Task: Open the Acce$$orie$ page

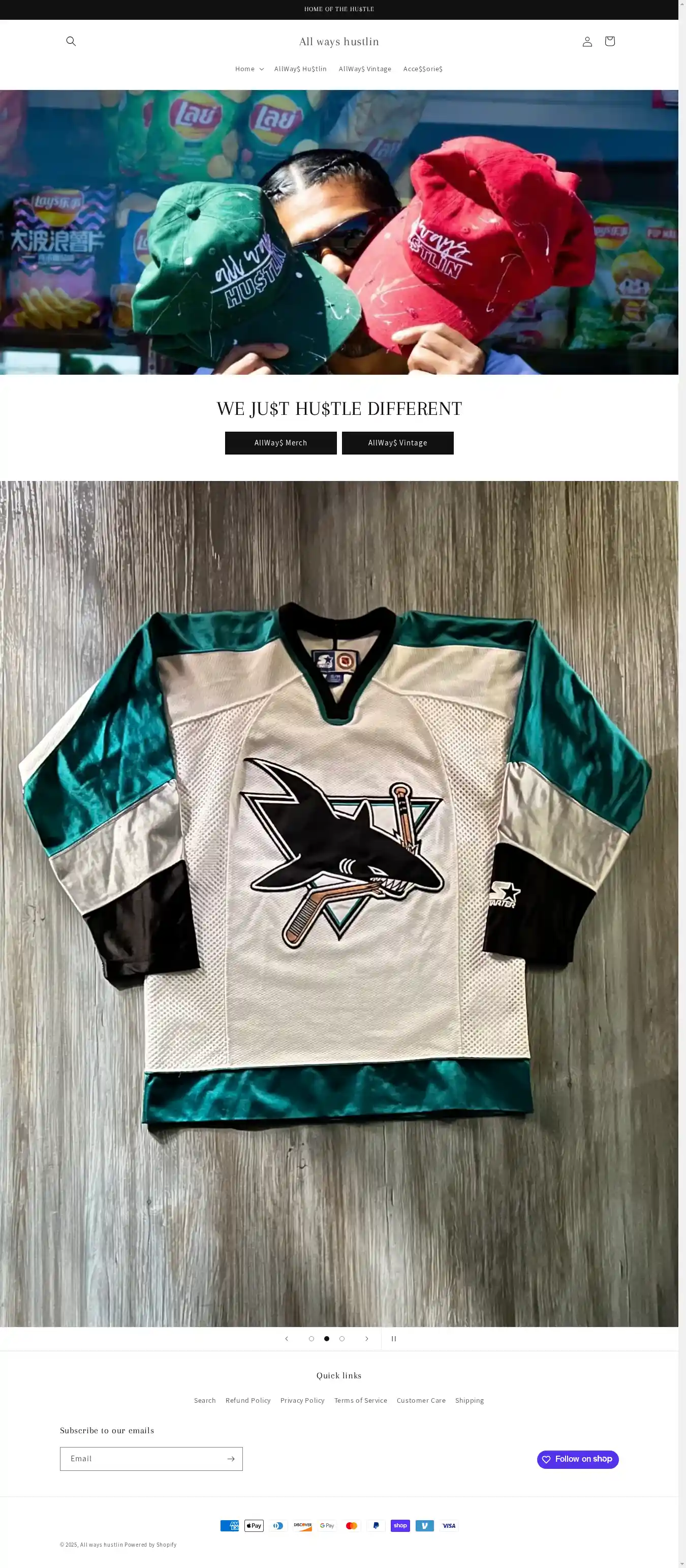Action: pos(422,69)
